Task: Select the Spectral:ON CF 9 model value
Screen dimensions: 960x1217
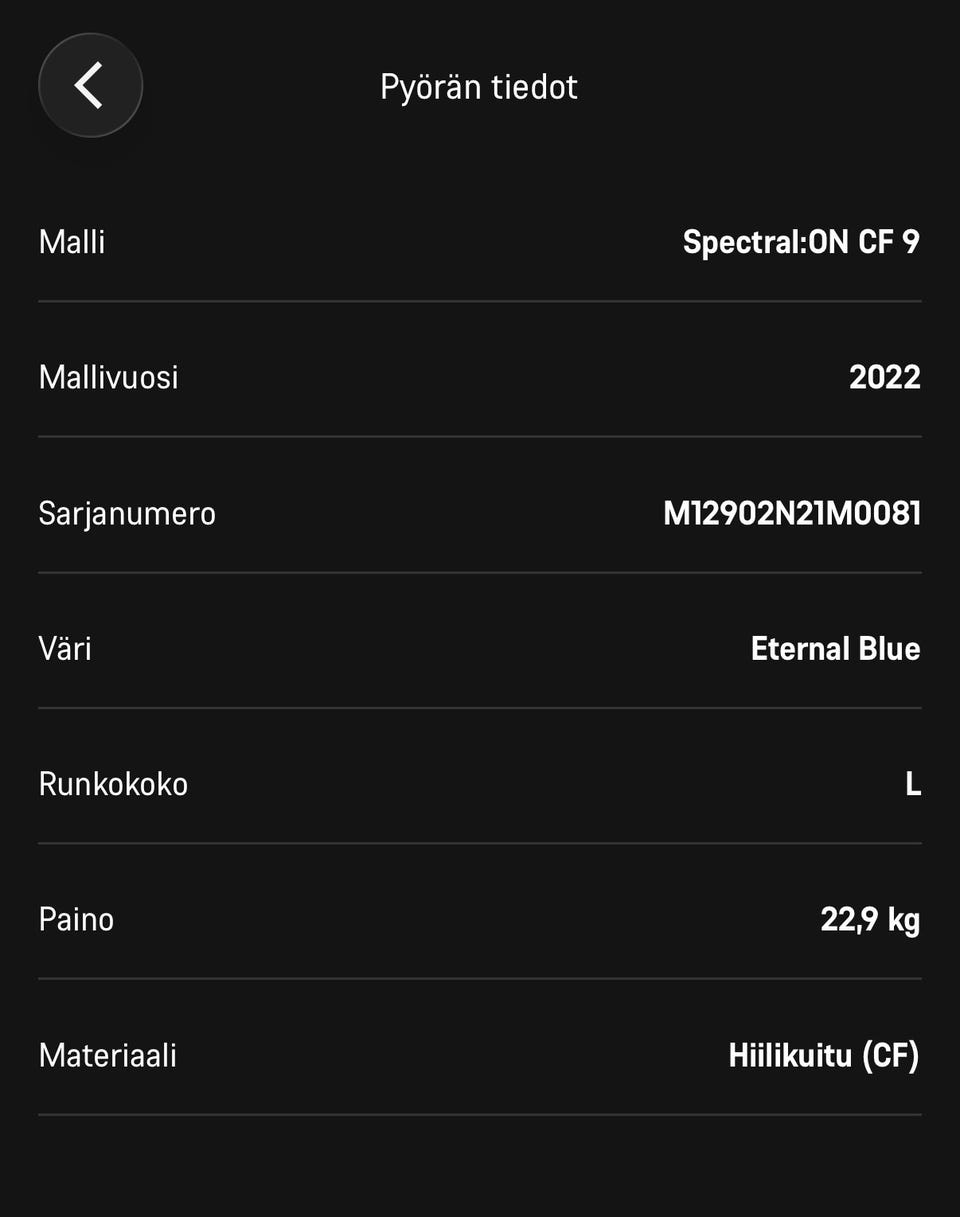Action: pyautogui.click(x=801, y=241)
